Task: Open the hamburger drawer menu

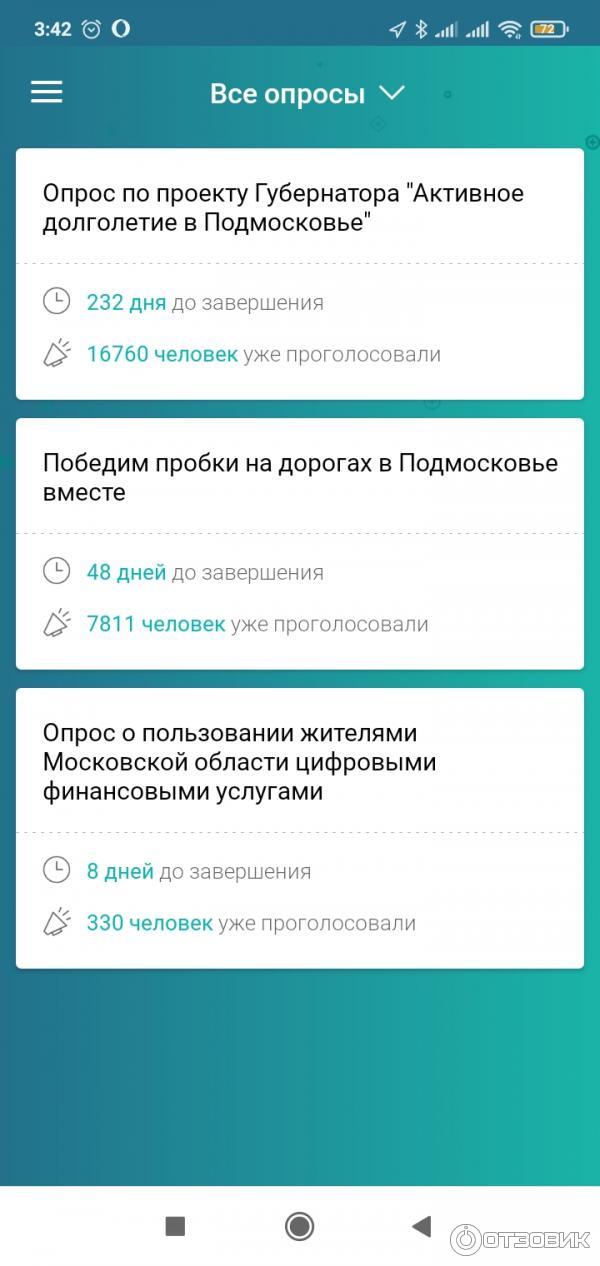Action: pyautogui.click(x=46, y=93)
